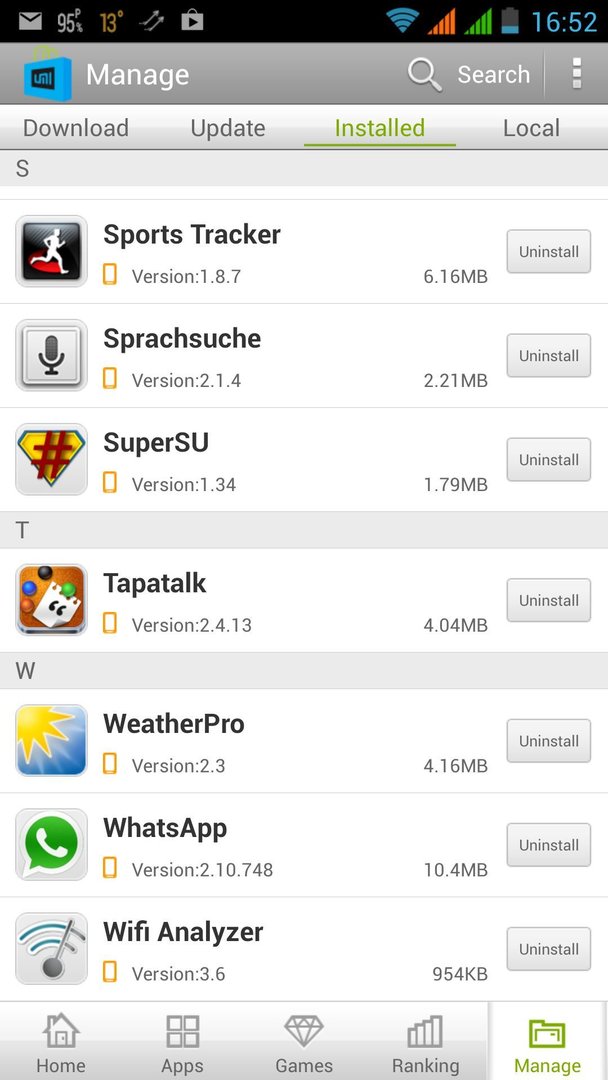Uninstall WeatherPro

pos(549,740)
